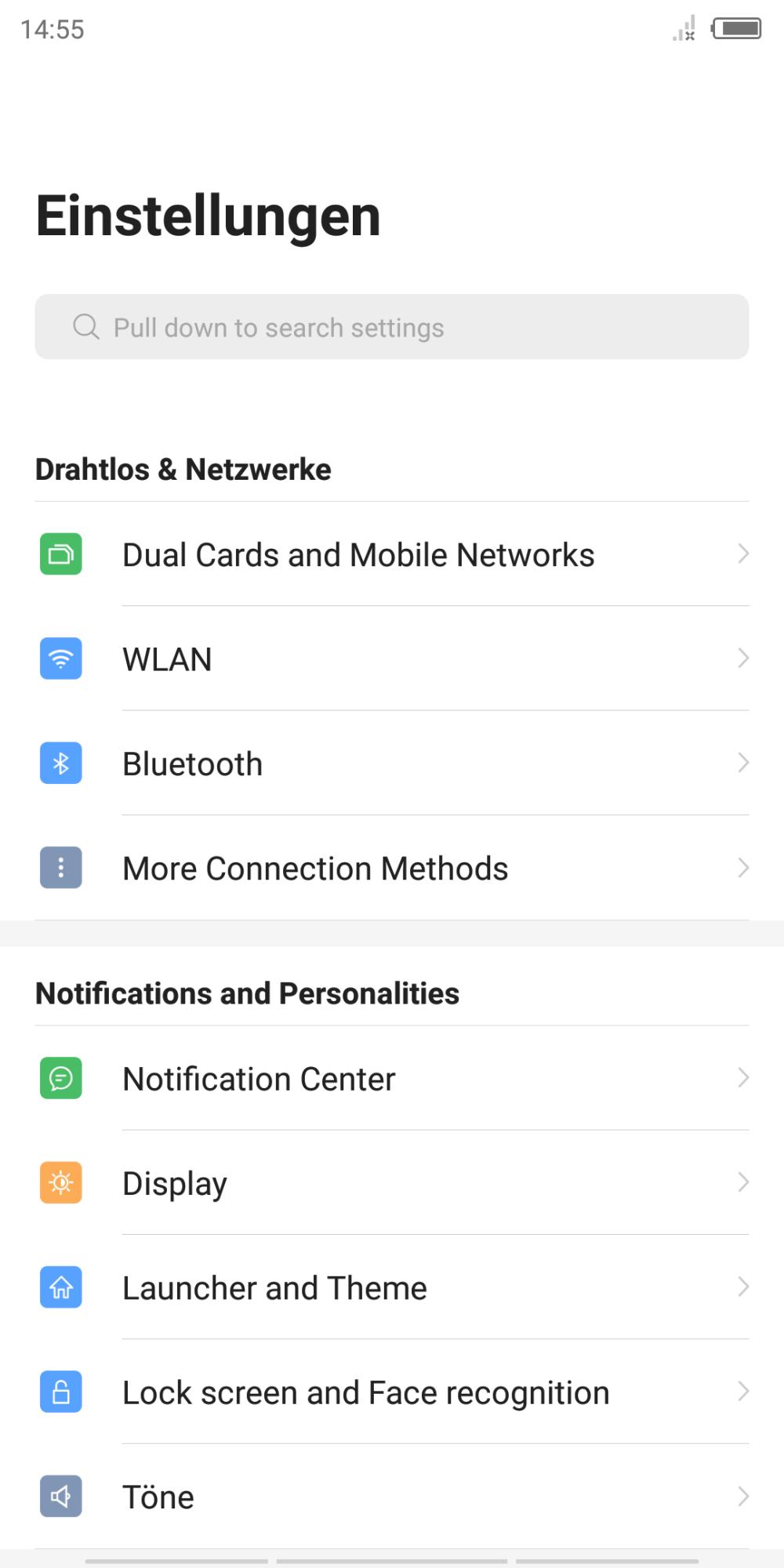Open WLAN settings
The height and width of the screenshot is (1568, 784).
(x=392, y=659)
